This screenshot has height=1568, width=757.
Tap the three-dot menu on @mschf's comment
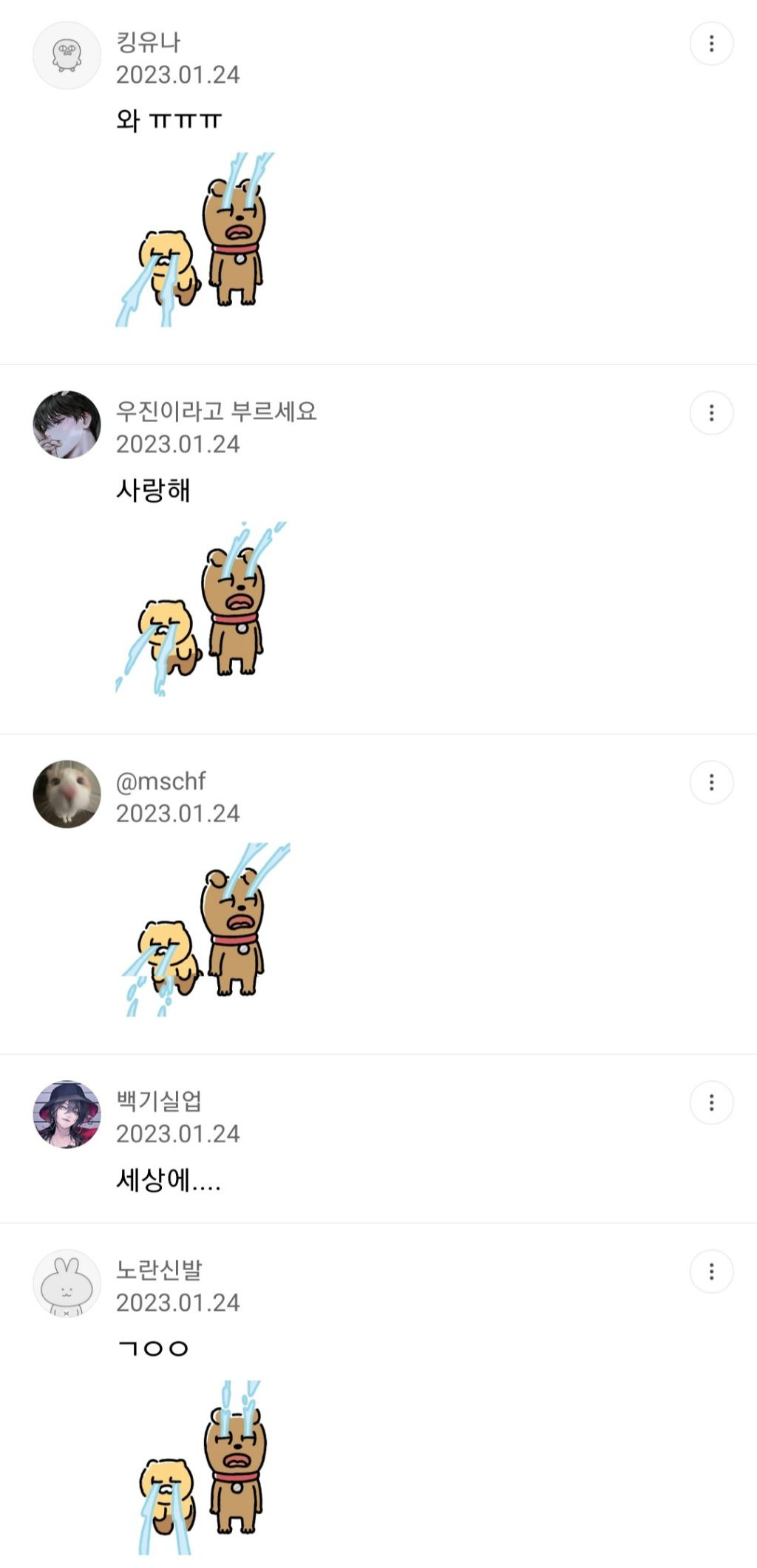point(711,782)
